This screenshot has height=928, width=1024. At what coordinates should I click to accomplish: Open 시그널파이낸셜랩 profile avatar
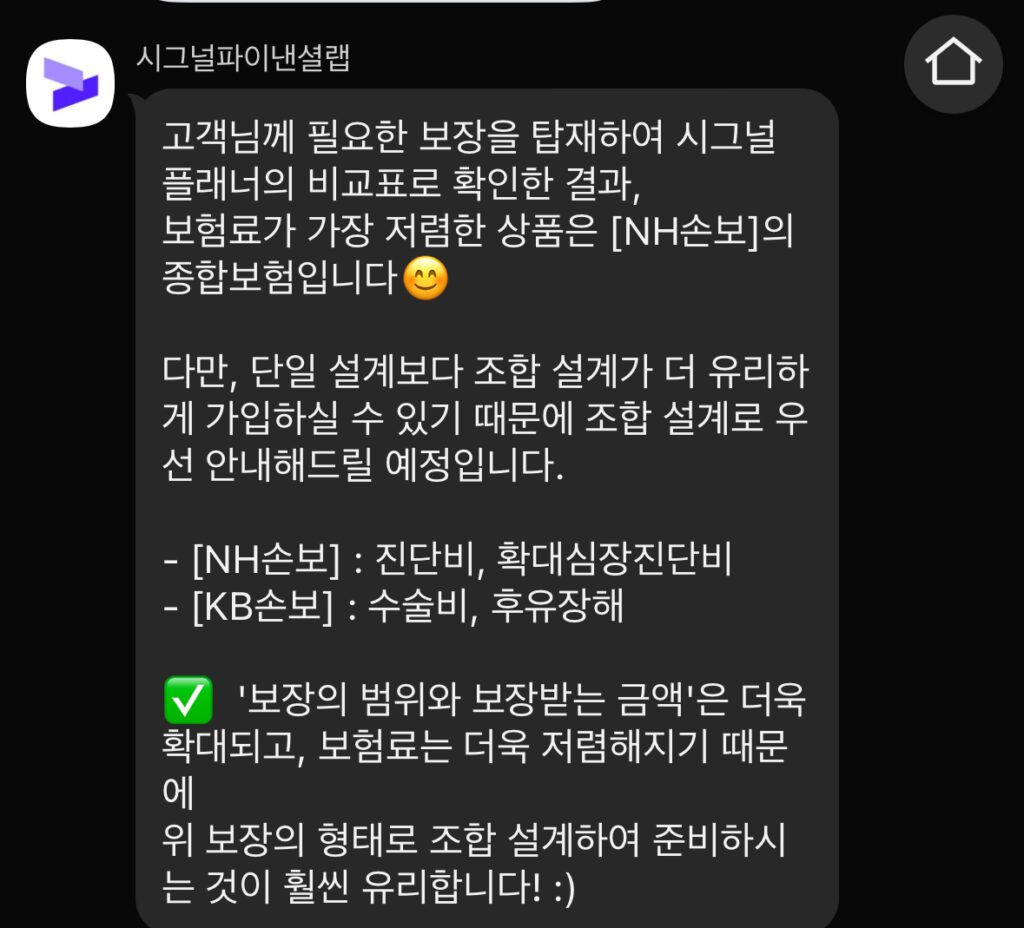tap(70, 83)
